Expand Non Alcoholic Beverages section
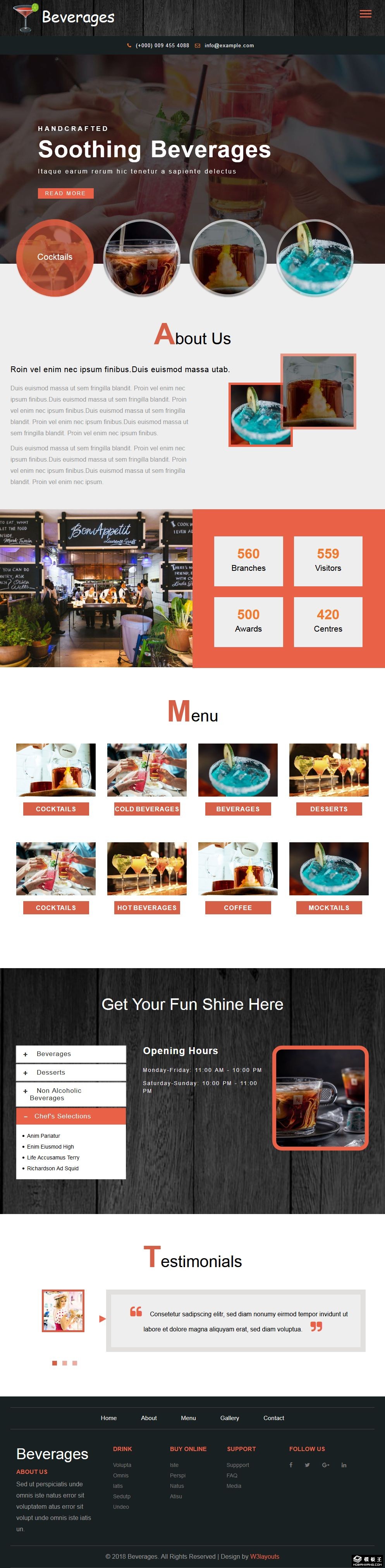 point(70,1094)
